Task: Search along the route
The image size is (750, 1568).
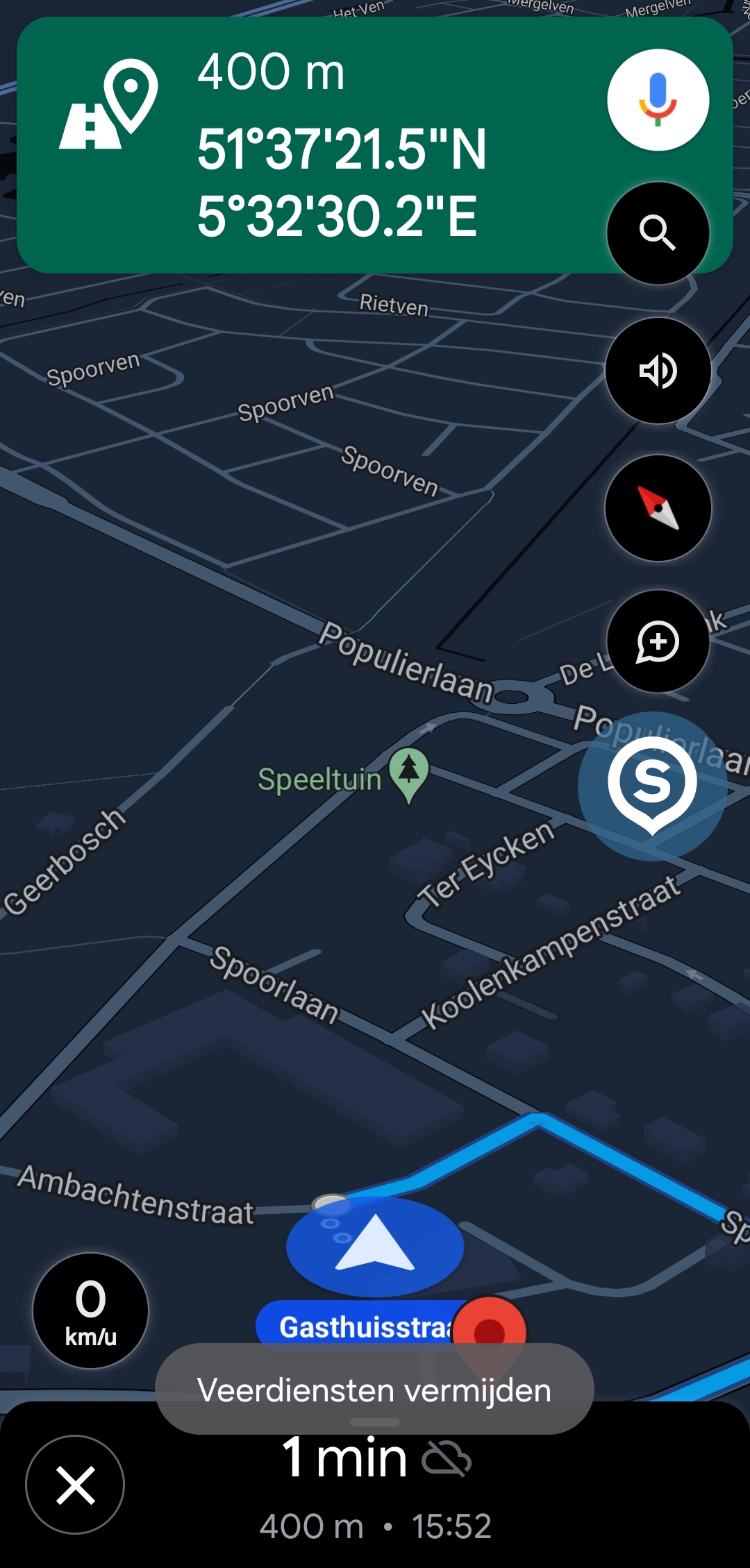Action: tap(658, 233)
